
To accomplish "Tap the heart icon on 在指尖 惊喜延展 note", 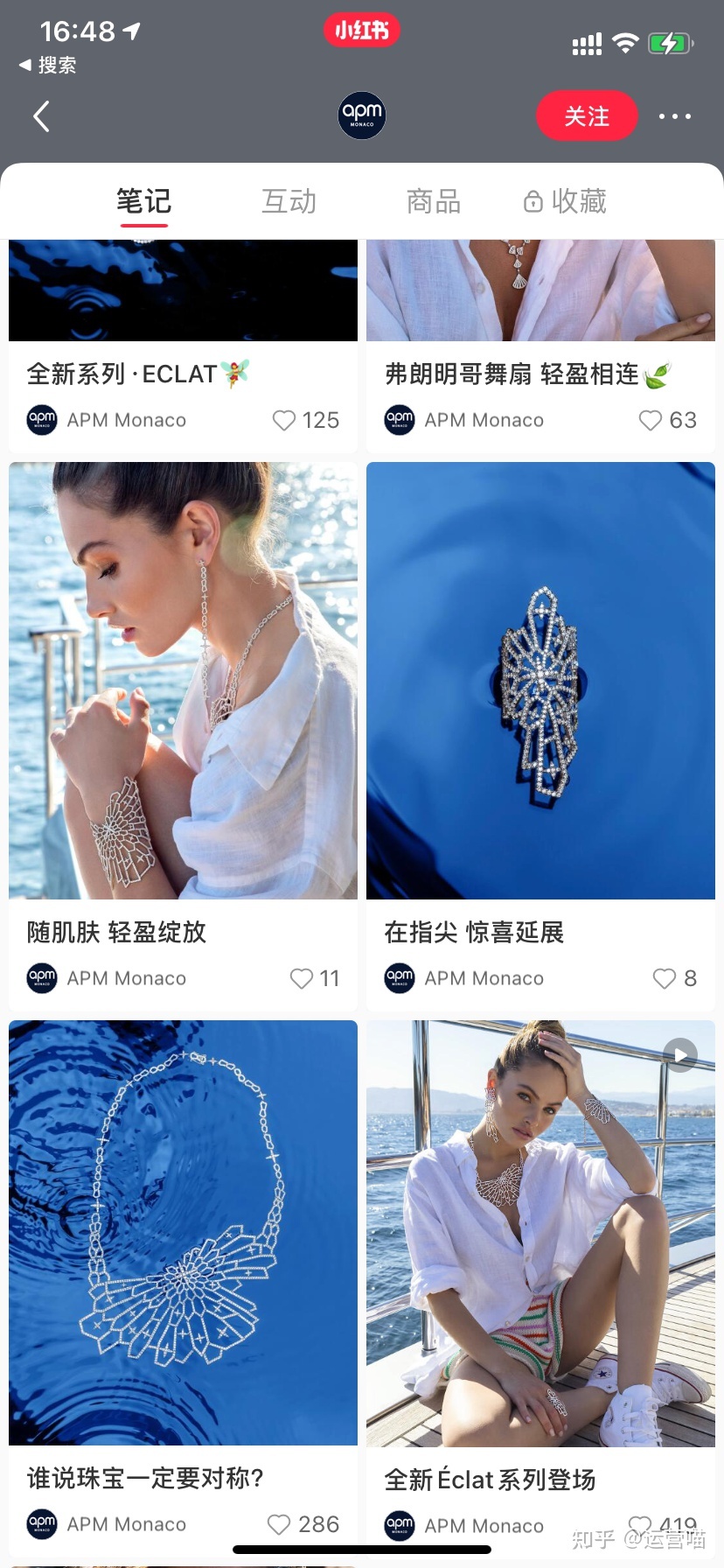I will pyautogui.click(x=664, y=978).
